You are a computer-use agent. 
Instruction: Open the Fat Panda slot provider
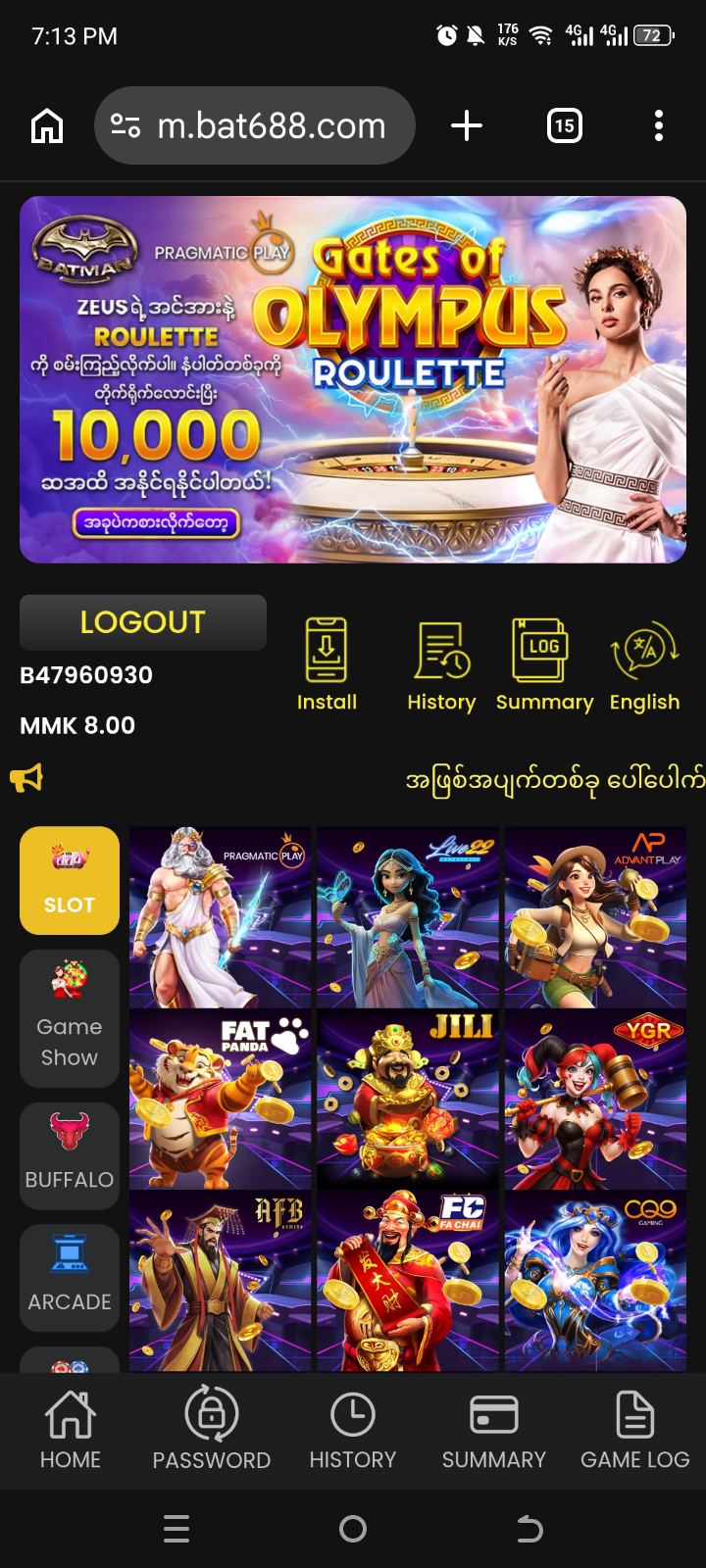point(221,1100)
